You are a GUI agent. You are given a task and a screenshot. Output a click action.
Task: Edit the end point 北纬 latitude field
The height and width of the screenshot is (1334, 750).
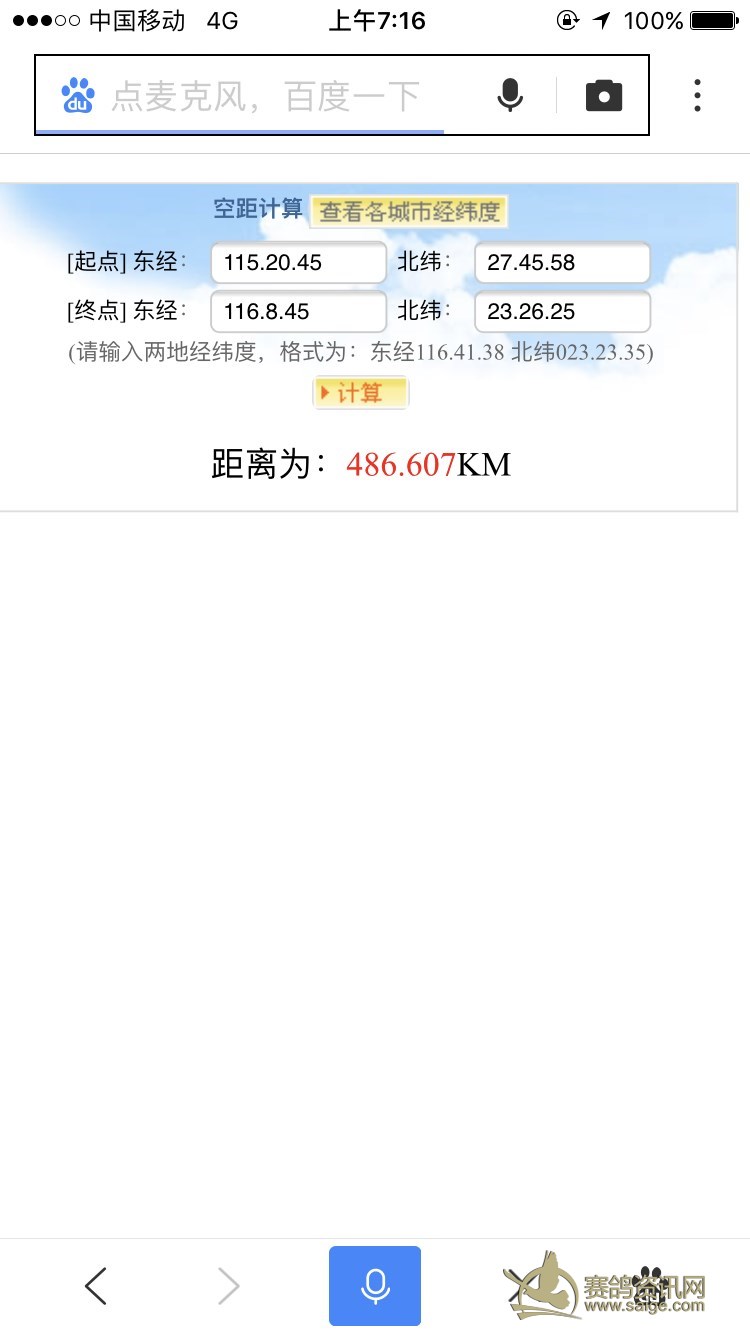(562, 312)
